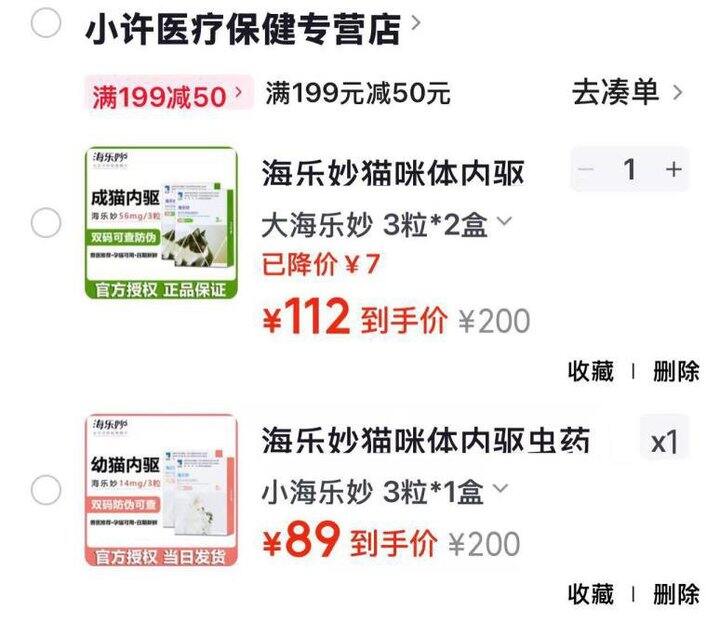Viewport: 720px width, 623px height.
Task: Add the ¥112 item to favorites 收藏
Action: (x=591, y=371)
